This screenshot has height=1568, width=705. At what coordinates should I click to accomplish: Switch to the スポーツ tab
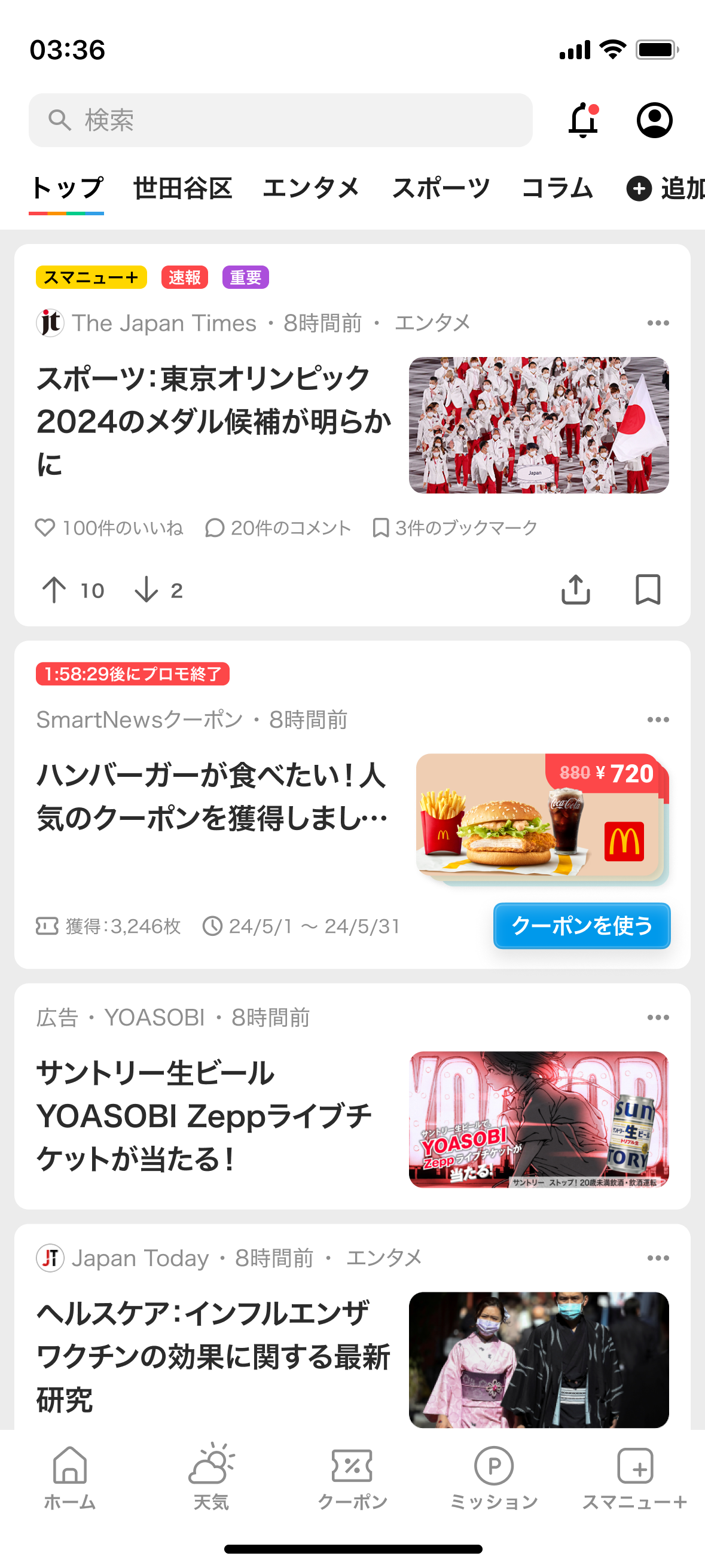441,188
